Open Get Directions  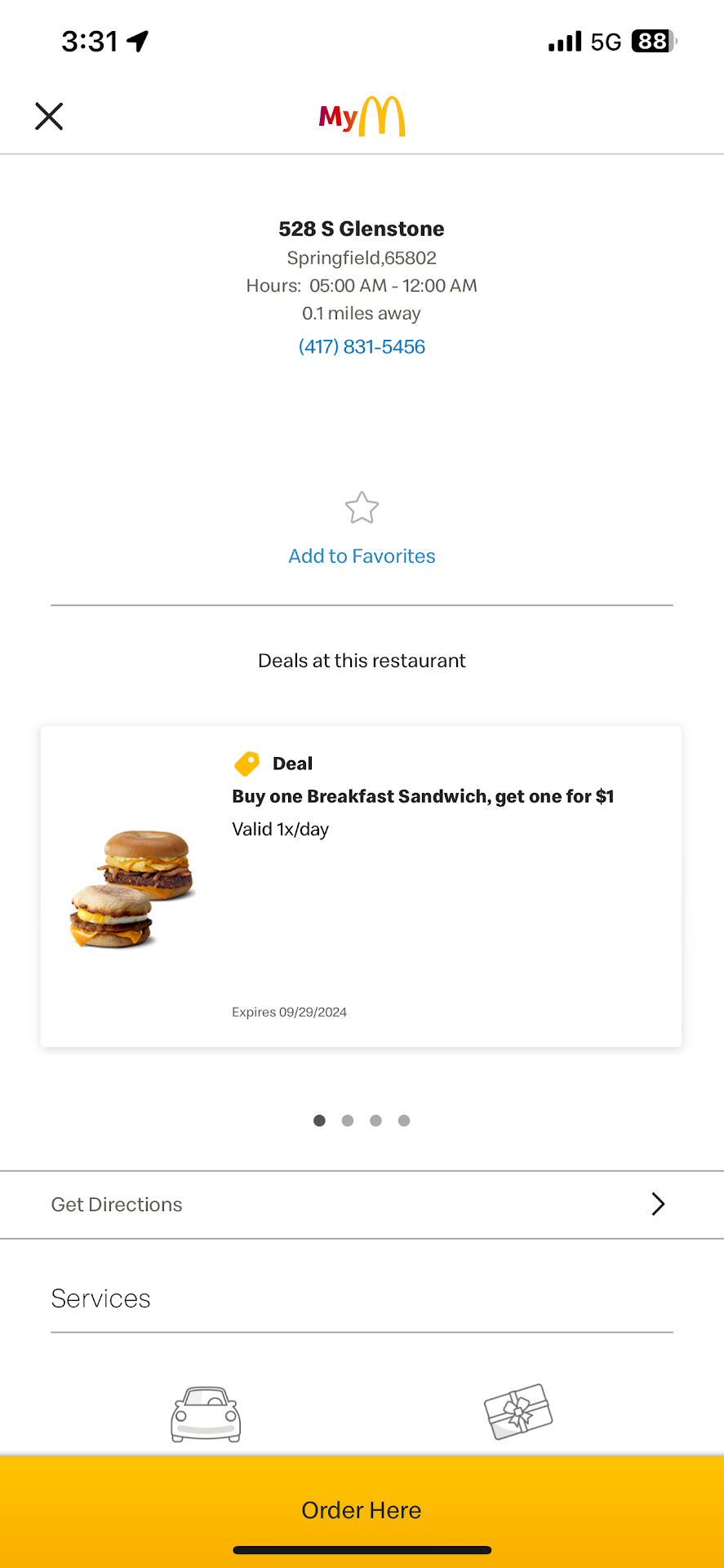362,1205
